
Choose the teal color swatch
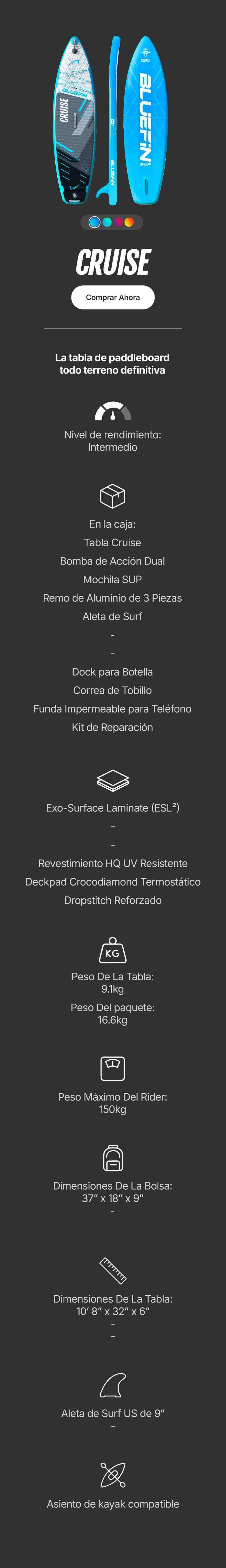coord(107,222)
